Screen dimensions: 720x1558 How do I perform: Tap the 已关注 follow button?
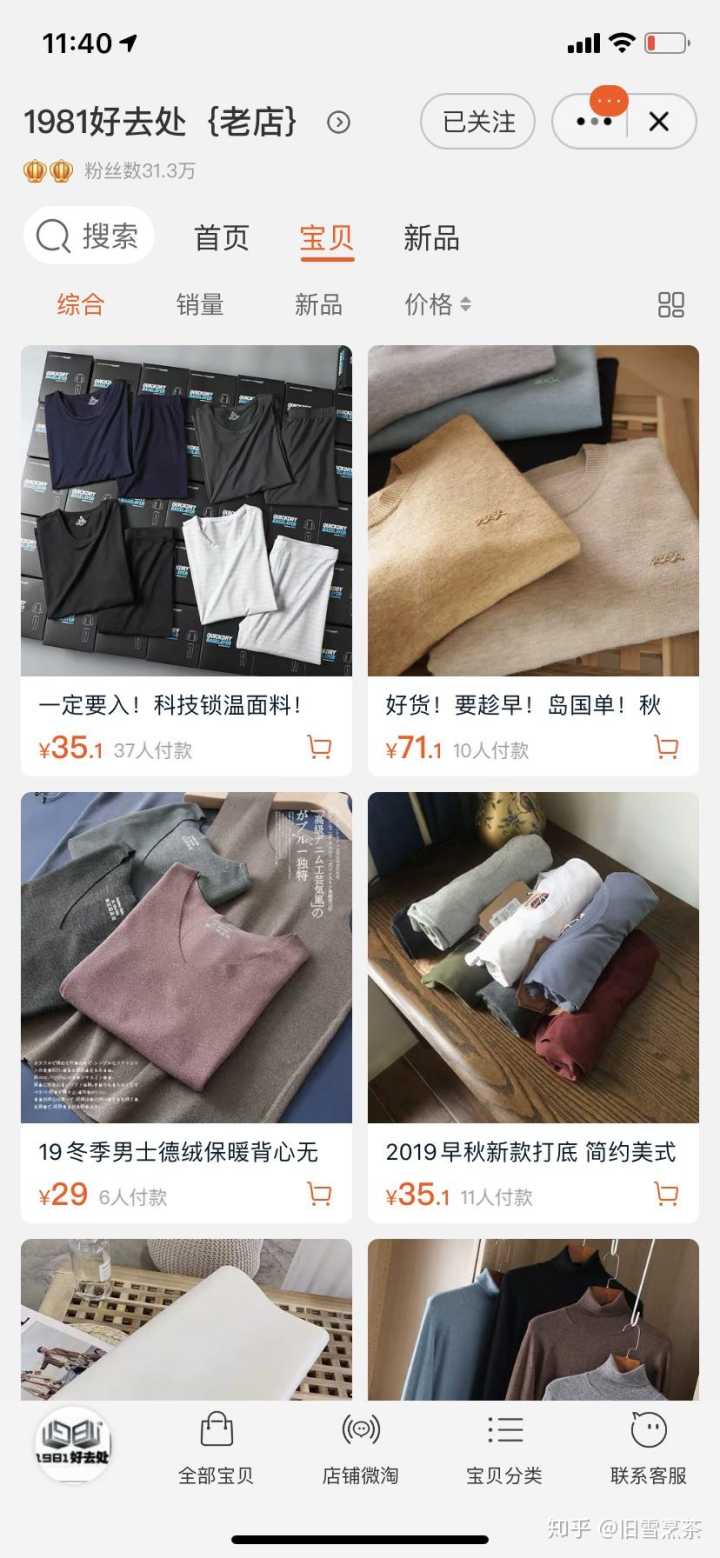(x=478, y=122)
